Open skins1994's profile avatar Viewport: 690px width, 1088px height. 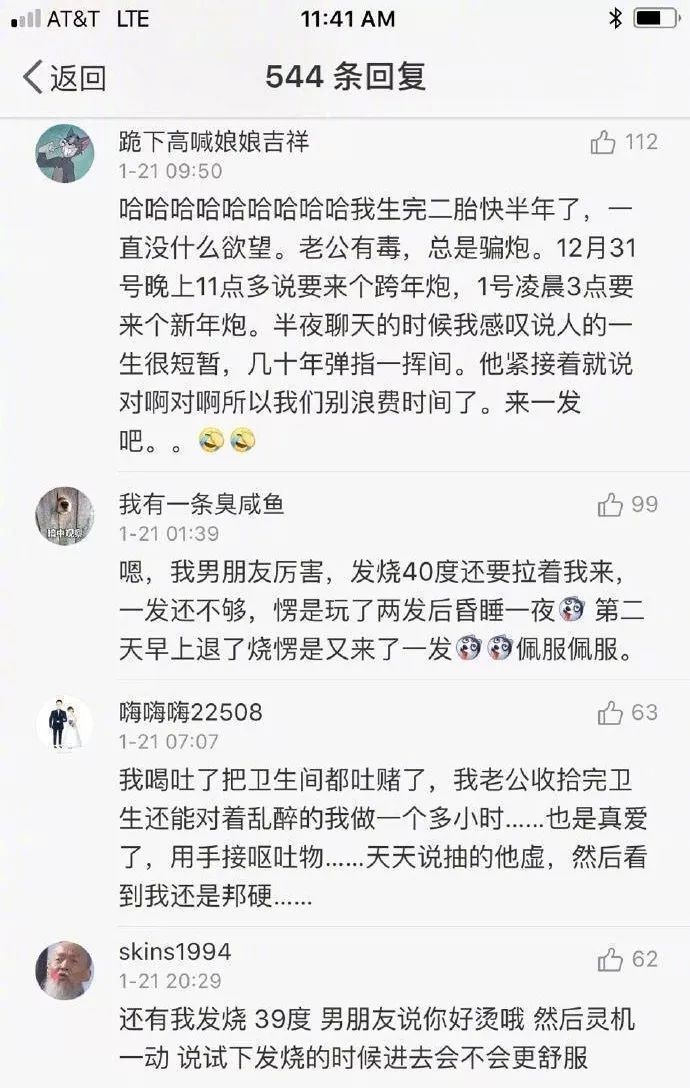tap(65, 970)
